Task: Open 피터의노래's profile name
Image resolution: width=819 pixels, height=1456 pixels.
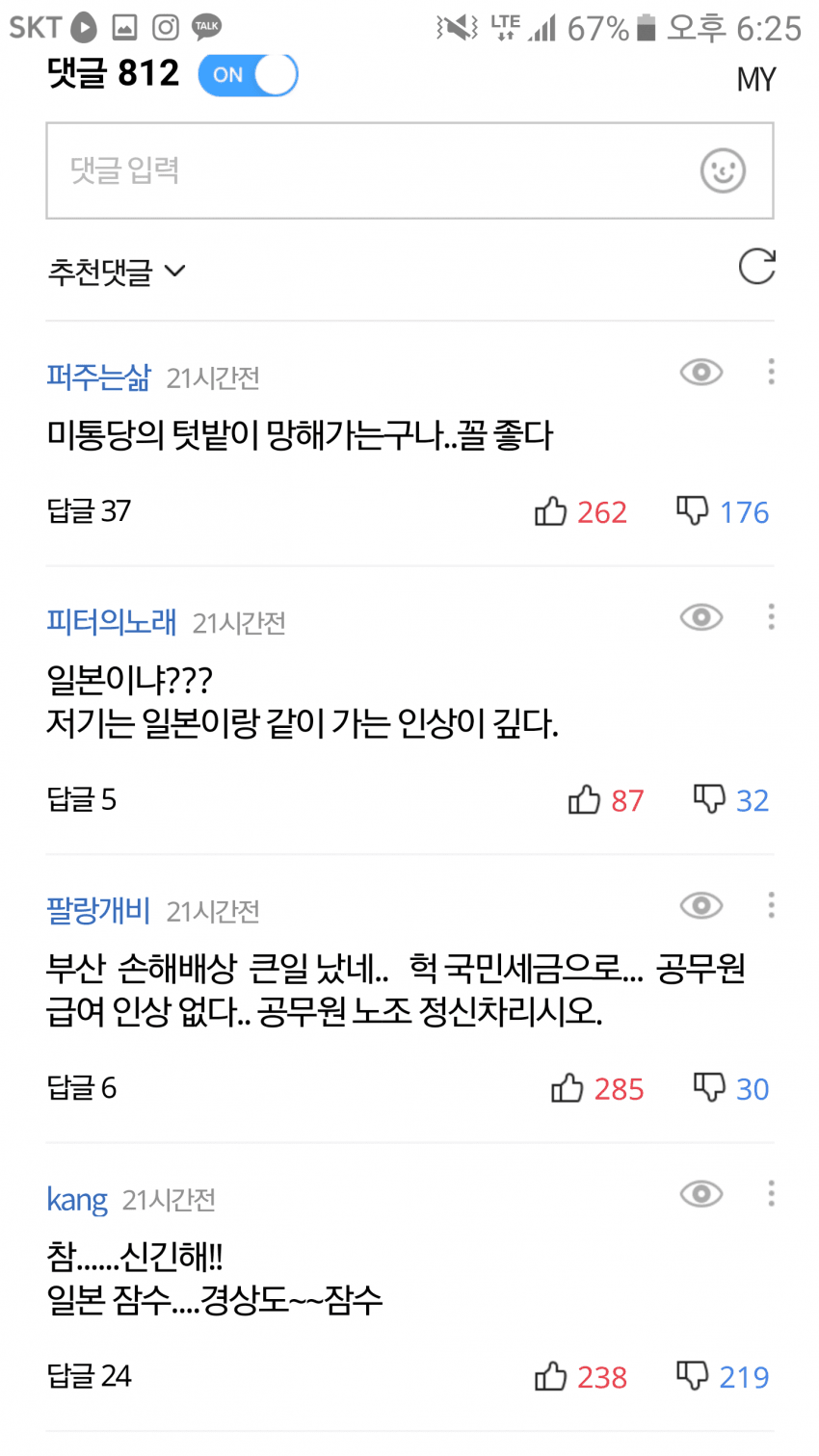Action: (112, 622)
